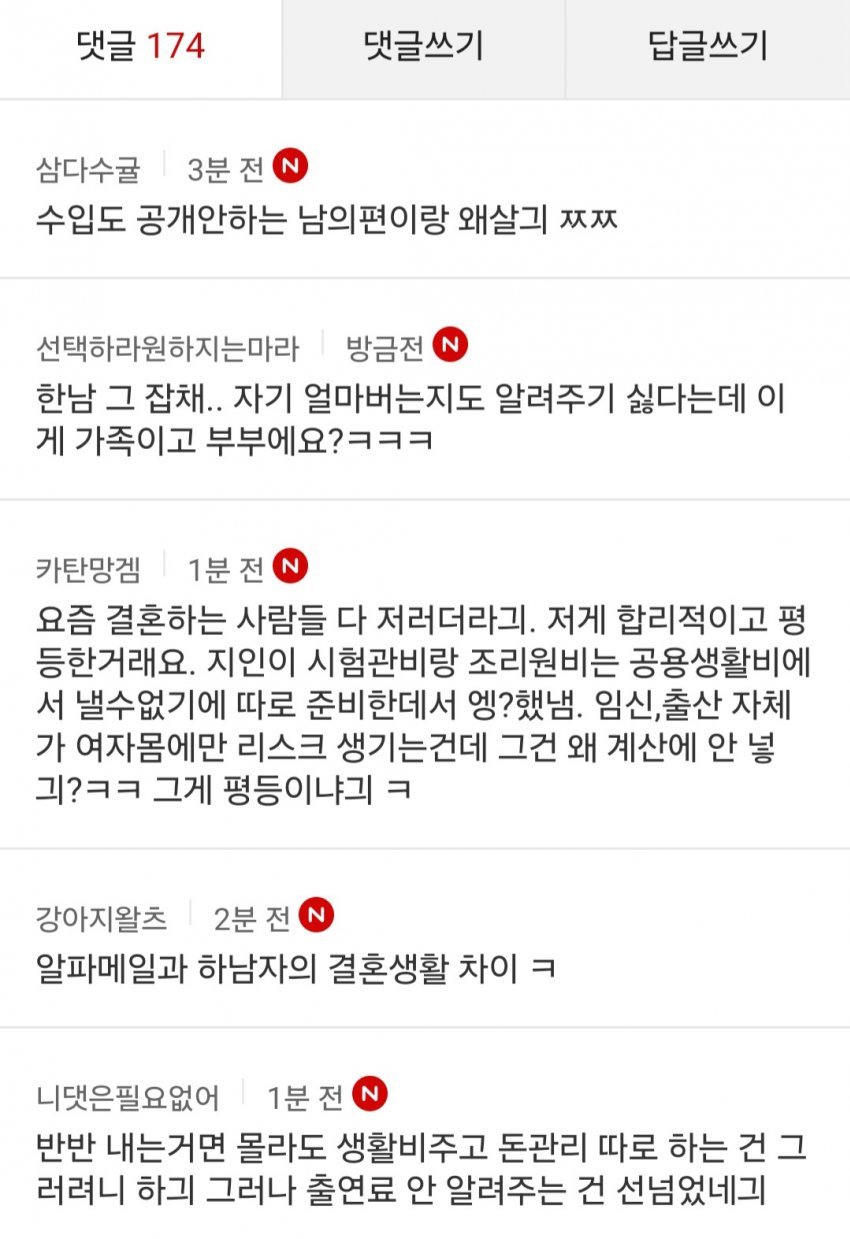Open the comment by 선택하라원하지는마라
Image resolution: width=850 pixels, height=1239 pixels.
410,420
